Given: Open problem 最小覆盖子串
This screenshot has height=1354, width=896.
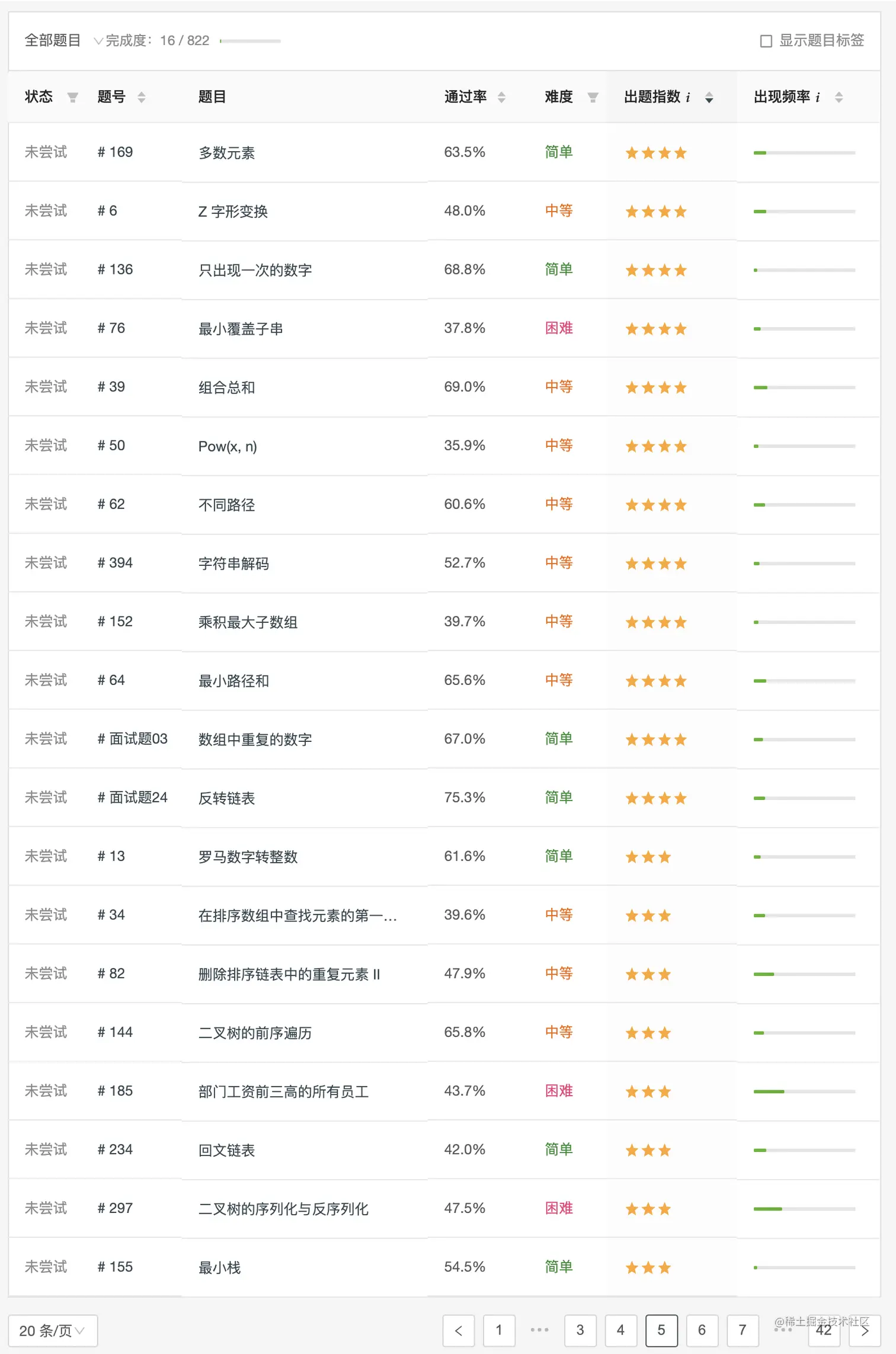Looking at the screenshot, I should tap(240, 329).
